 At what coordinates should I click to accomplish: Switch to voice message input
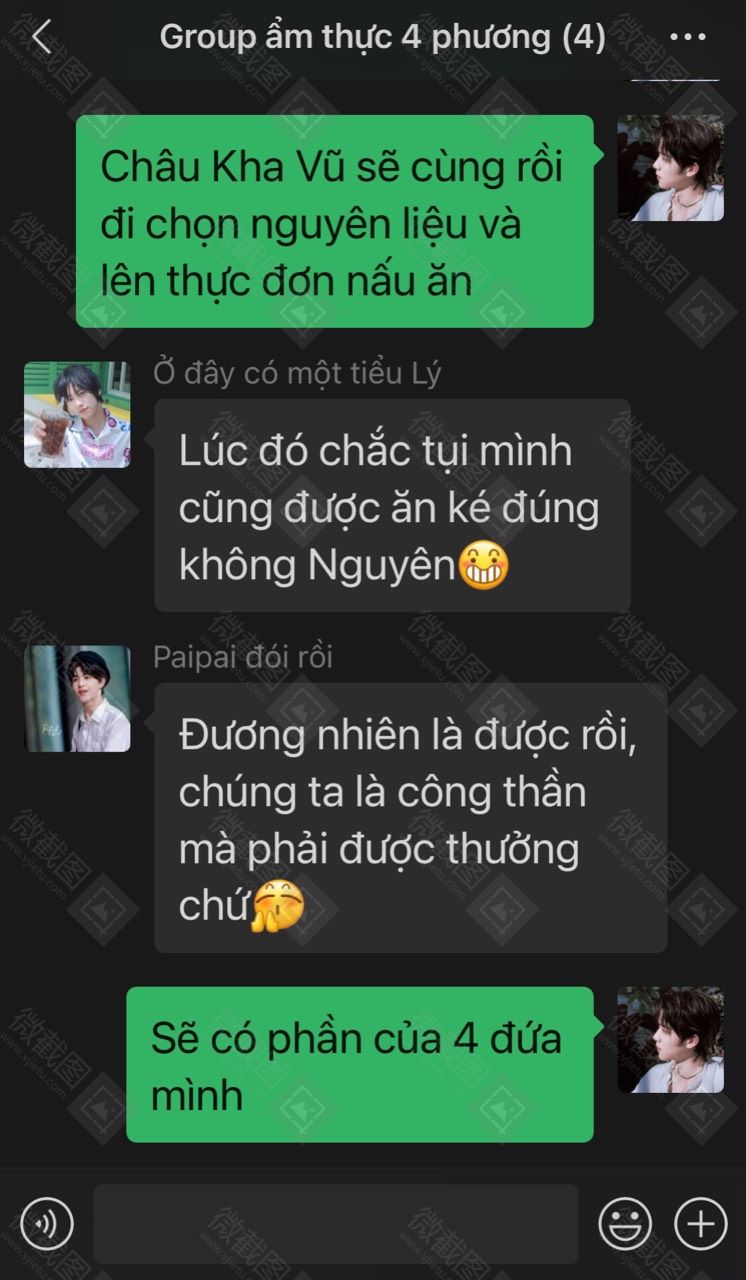47,1224
